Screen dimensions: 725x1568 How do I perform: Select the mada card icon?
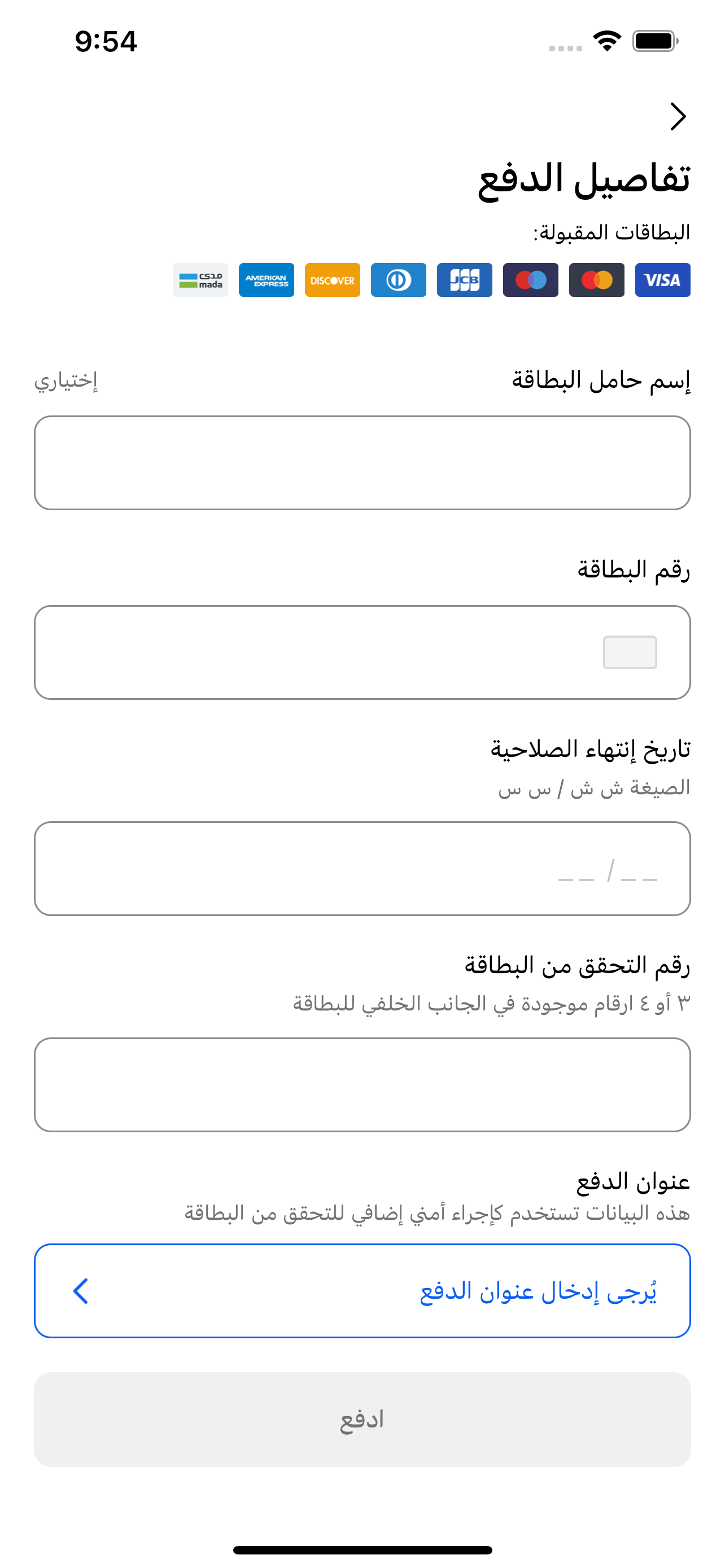coord(200,280)
